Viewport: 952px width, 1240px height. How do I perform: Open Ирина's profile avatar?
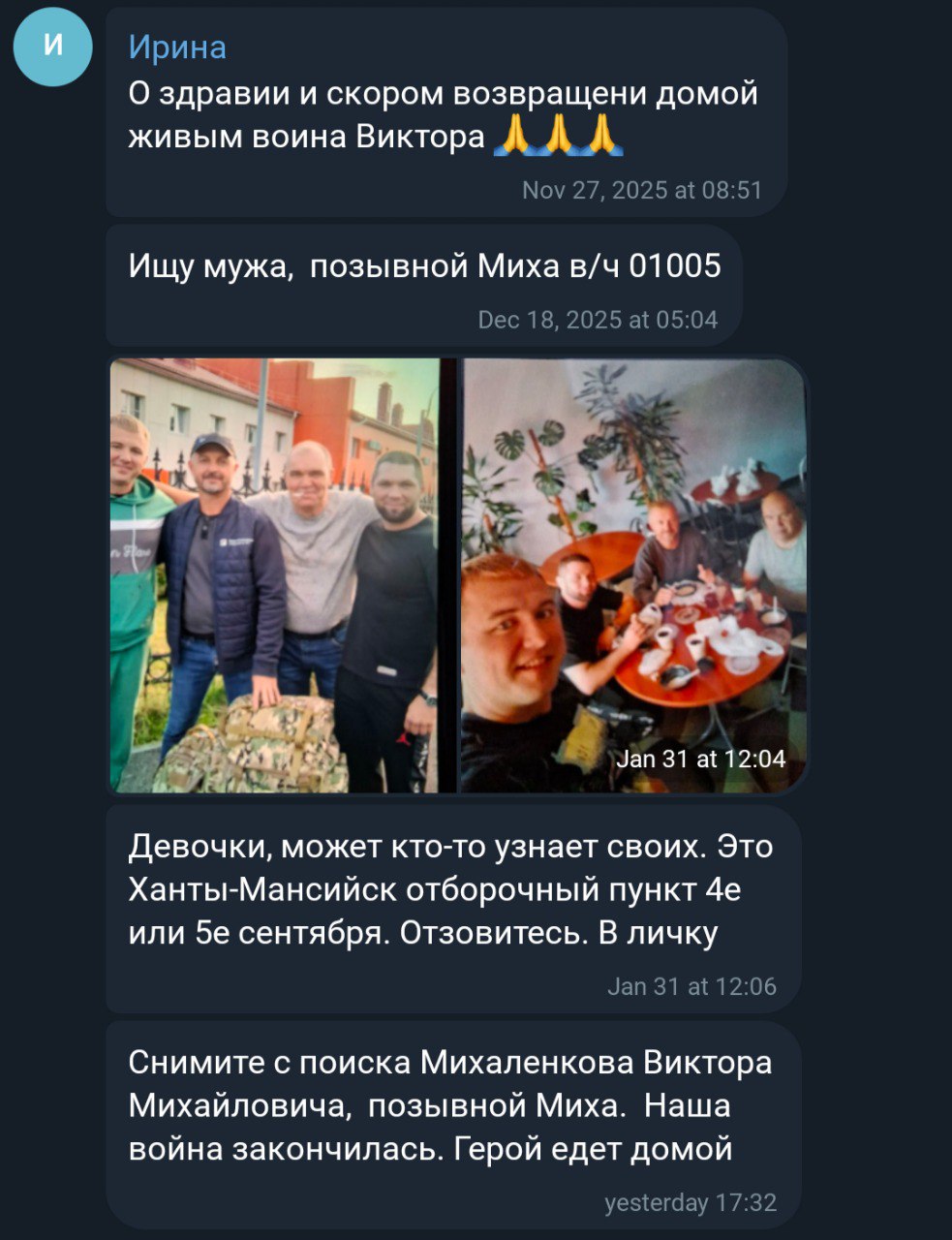[52, 46]
